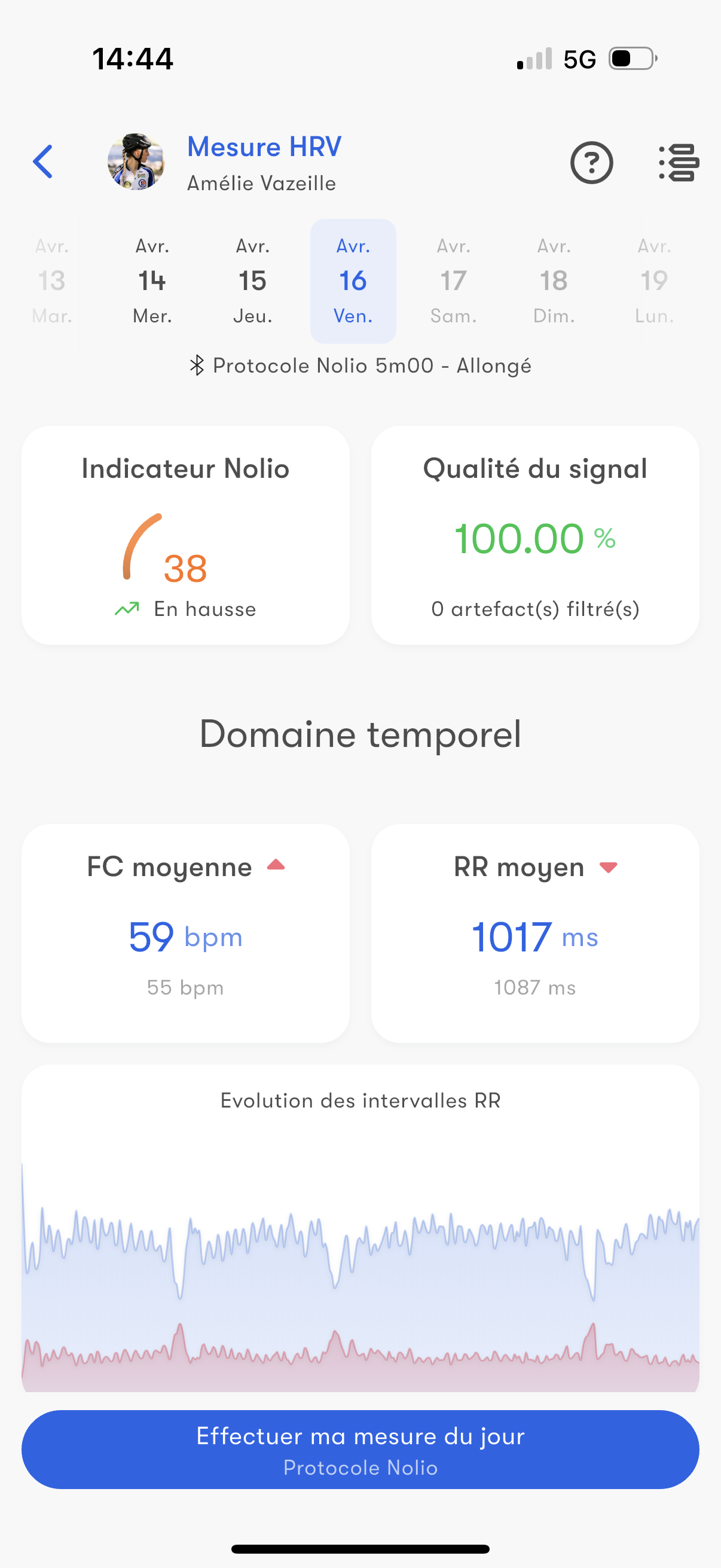
Task: Open the measurement list icon top right
Action: pos(677,163)
